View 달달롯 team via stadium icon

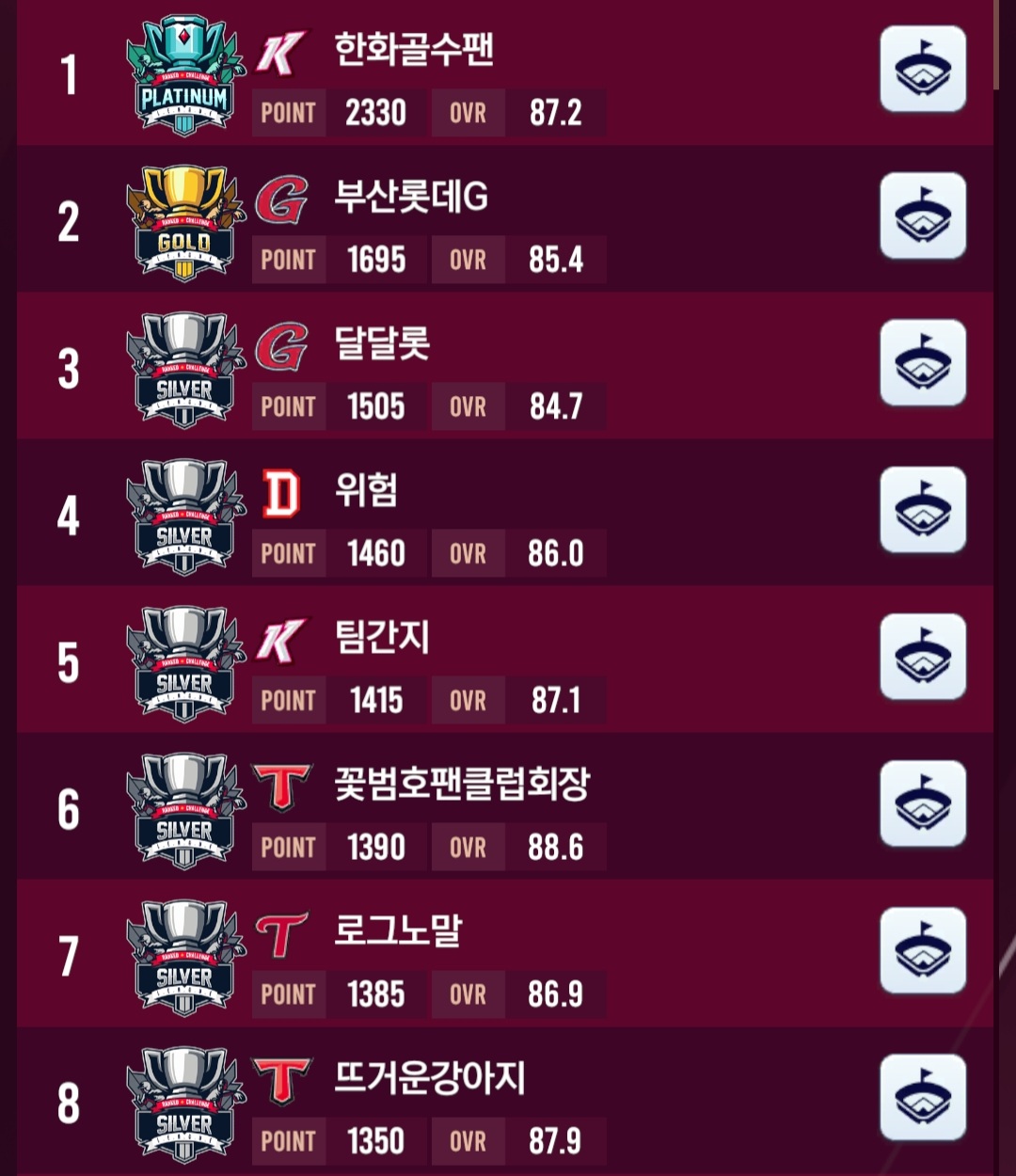(x=923, y=362)
